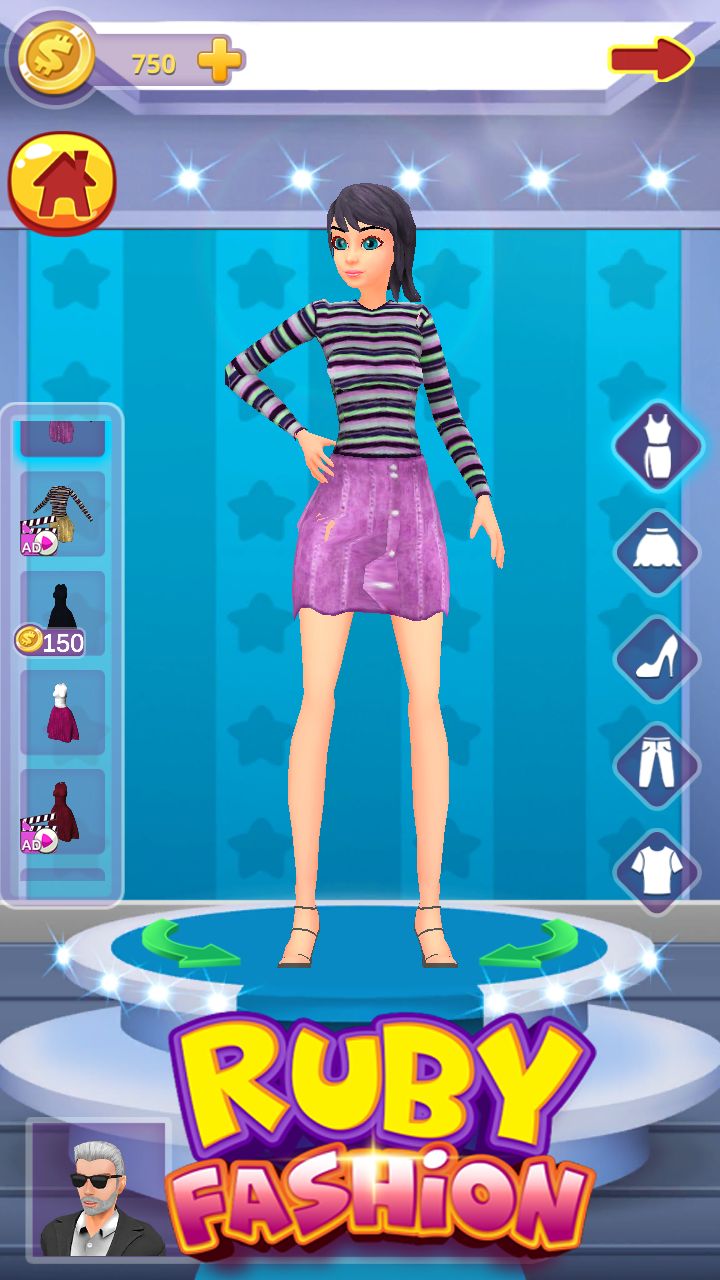Select the dress category

tap(657, 446)
